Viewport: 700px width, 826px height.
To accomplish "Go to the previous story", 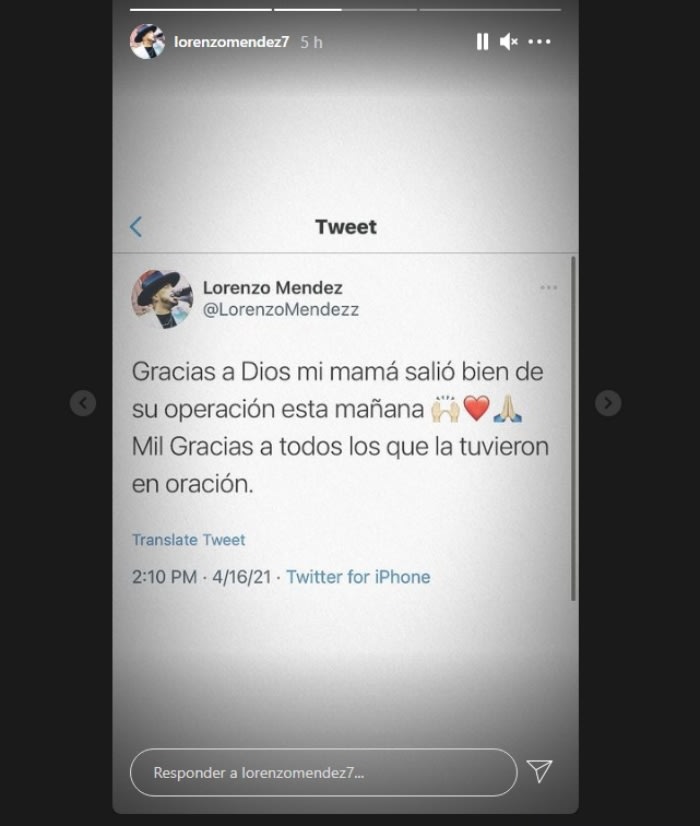I will coord(83,403).
